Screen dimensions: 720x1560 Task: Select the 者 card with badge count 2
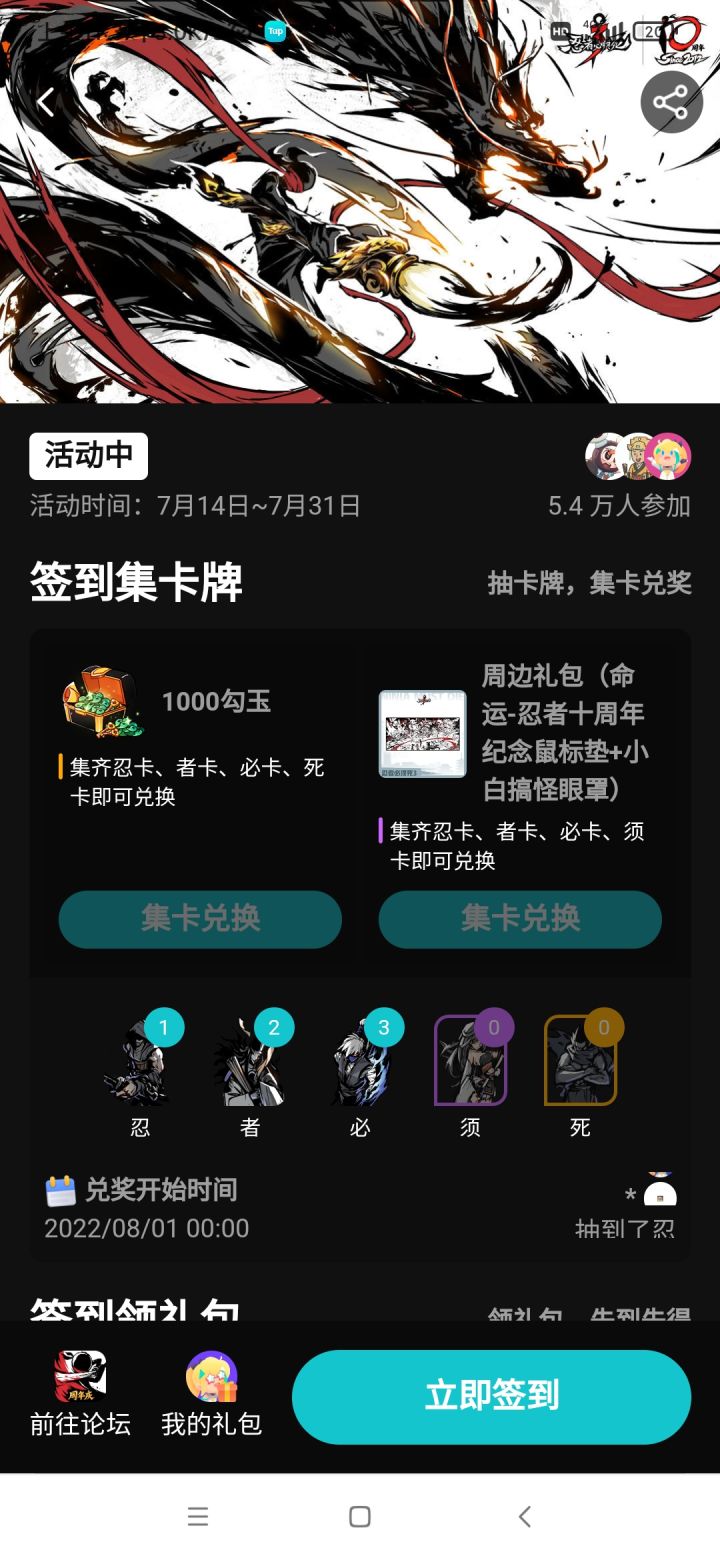[250, 1065]
